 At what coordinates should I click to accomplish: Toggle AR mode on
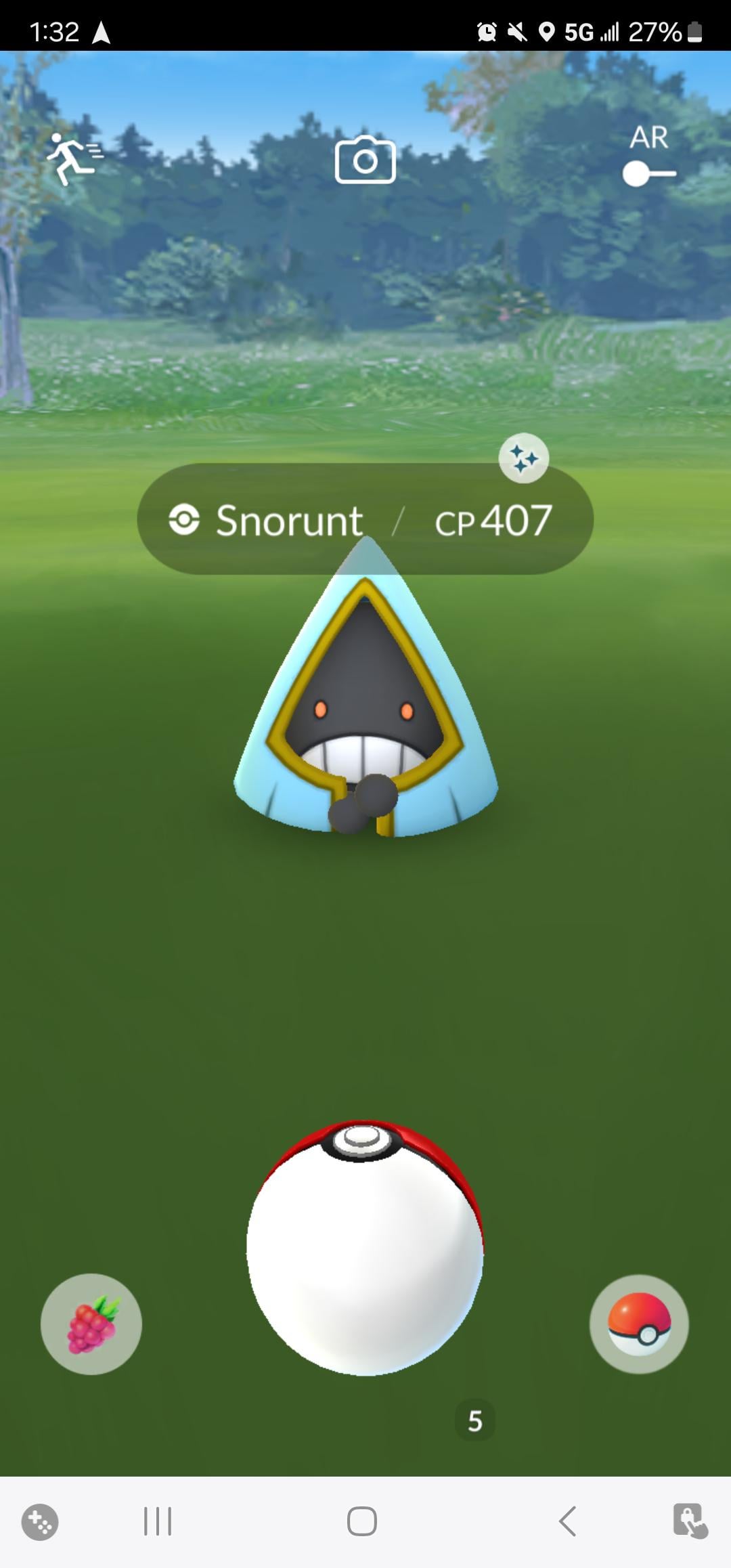(x=648, y=173)
